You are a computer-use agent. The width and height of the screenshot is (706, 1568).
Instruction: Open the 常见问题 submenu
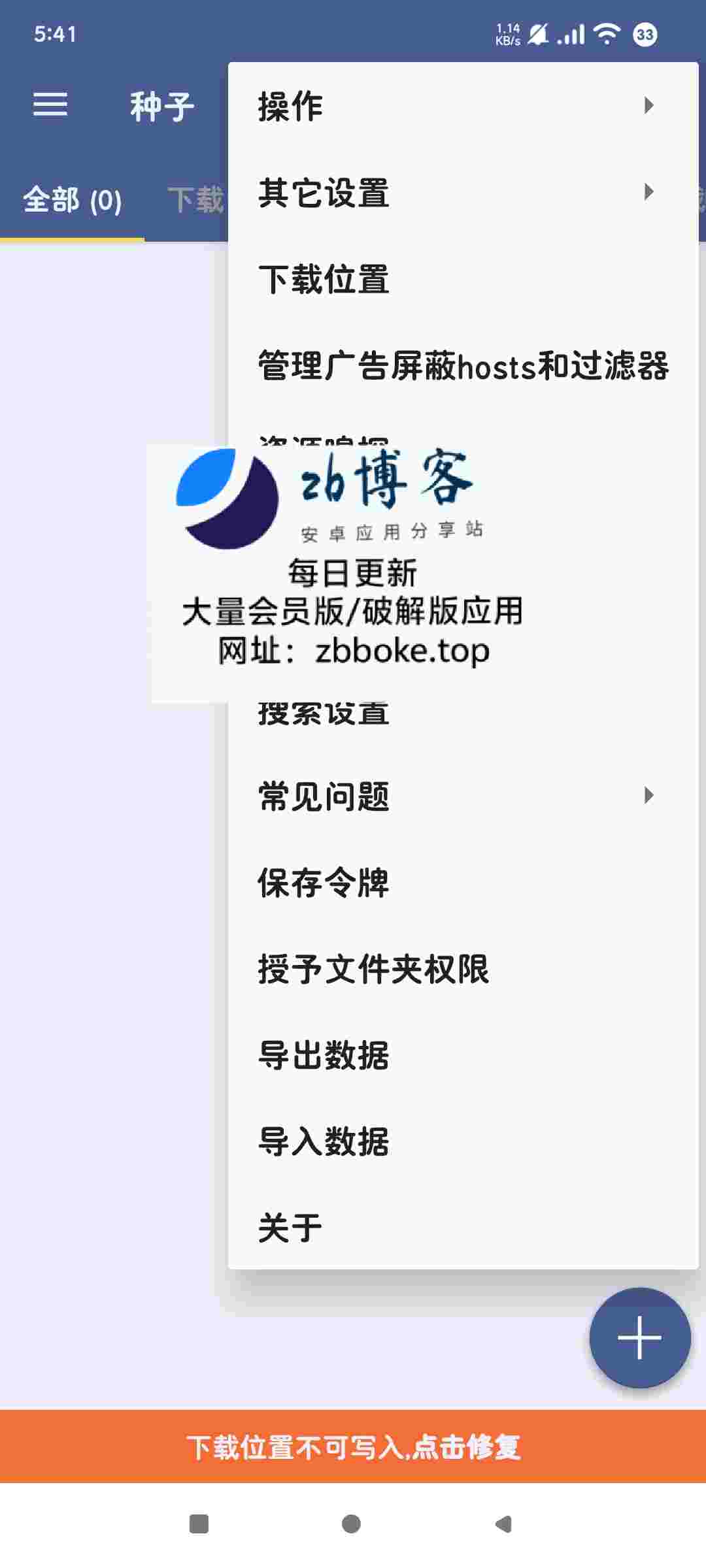point(463,796)
